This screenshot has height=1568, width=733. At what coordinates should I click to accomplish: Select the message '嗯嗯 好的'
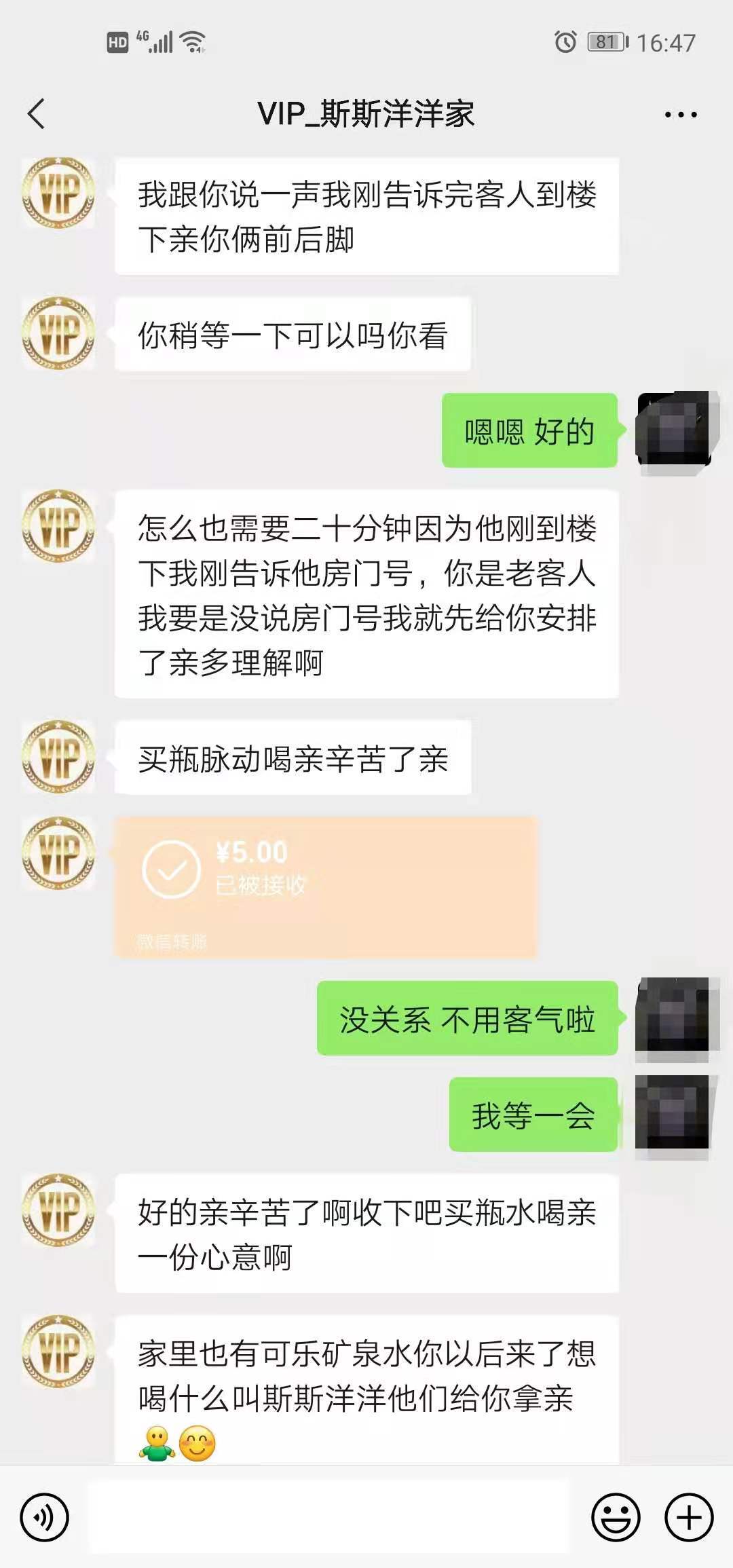click(529, 430)
